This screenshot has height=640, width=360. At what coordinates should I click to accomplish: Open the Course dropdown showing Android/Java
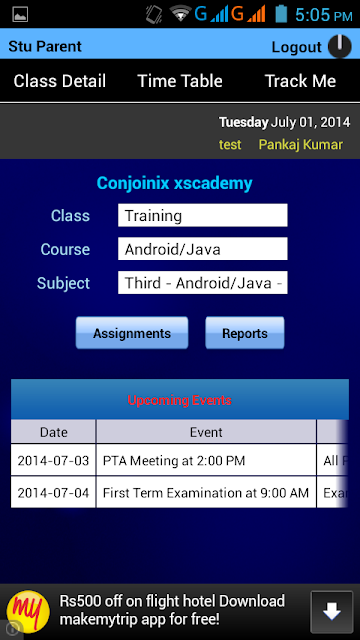tap(203, 249)
